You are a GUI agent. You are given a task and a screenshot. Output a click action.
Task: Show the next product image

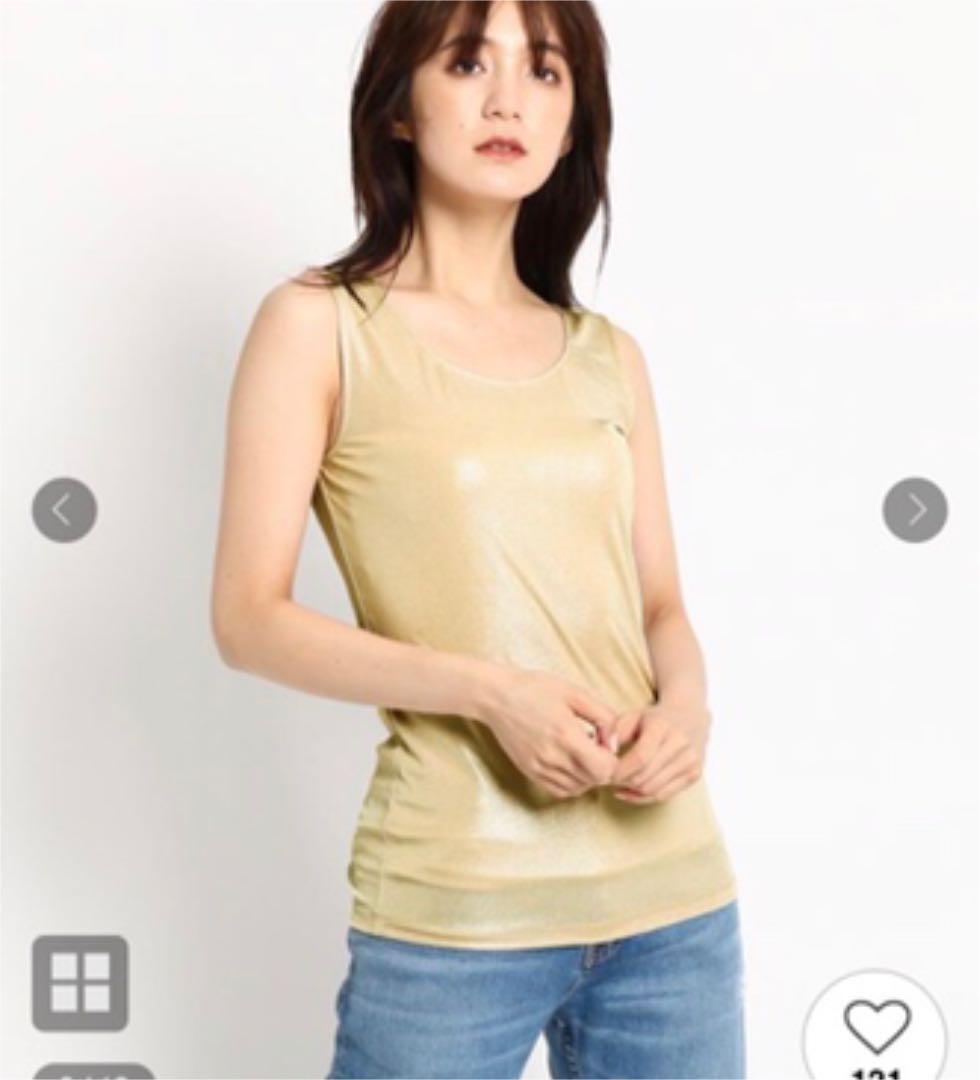pyautogui.click(x=914, y=510)
